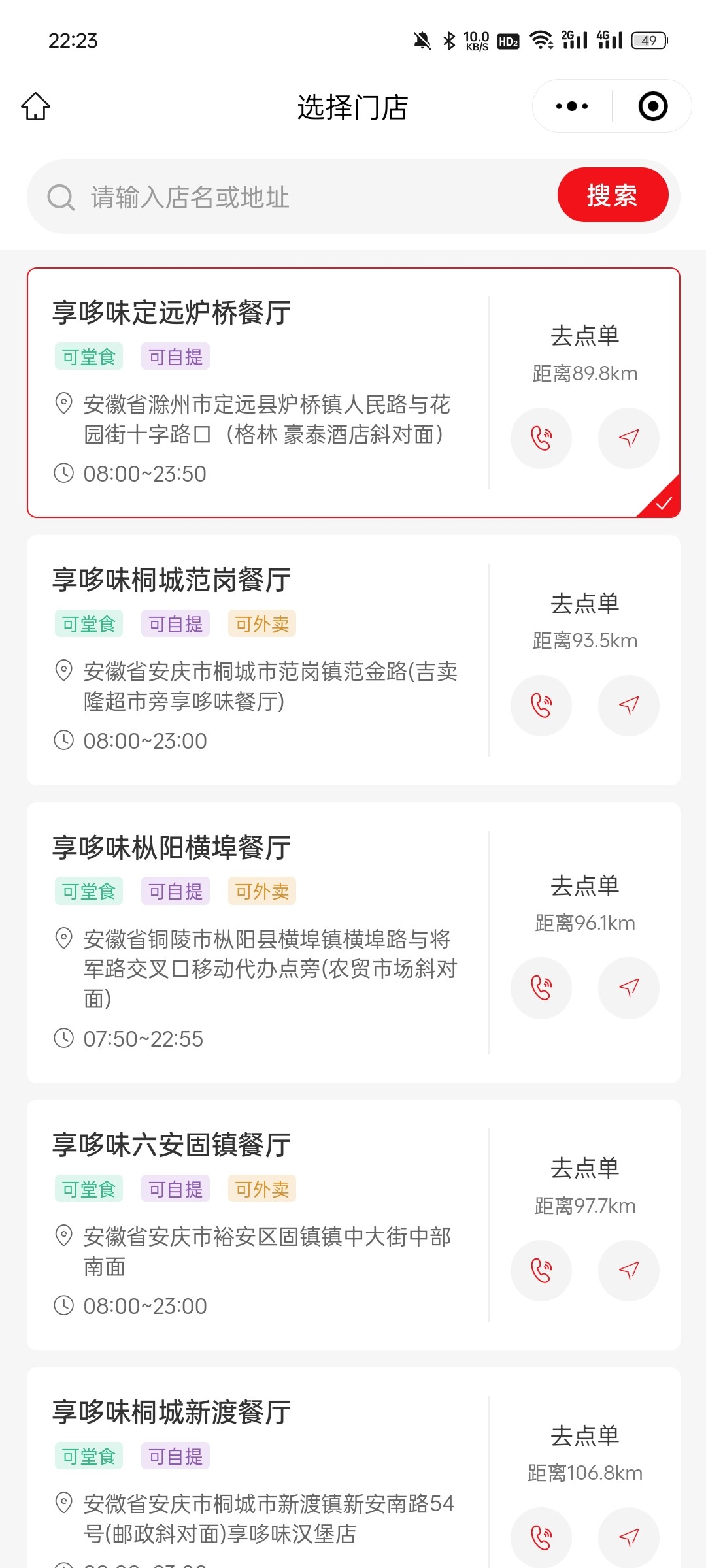
Task: Select the 享哆味定远炉桥餐厅 store card
Action: [354, 393]
